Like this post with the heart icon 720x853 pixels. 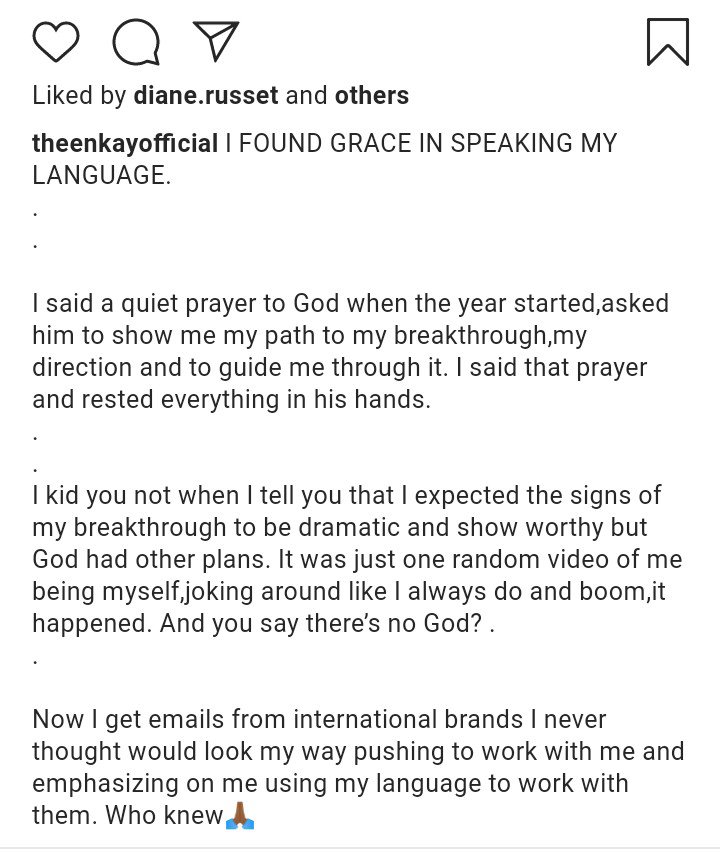(x=56, y=42)
